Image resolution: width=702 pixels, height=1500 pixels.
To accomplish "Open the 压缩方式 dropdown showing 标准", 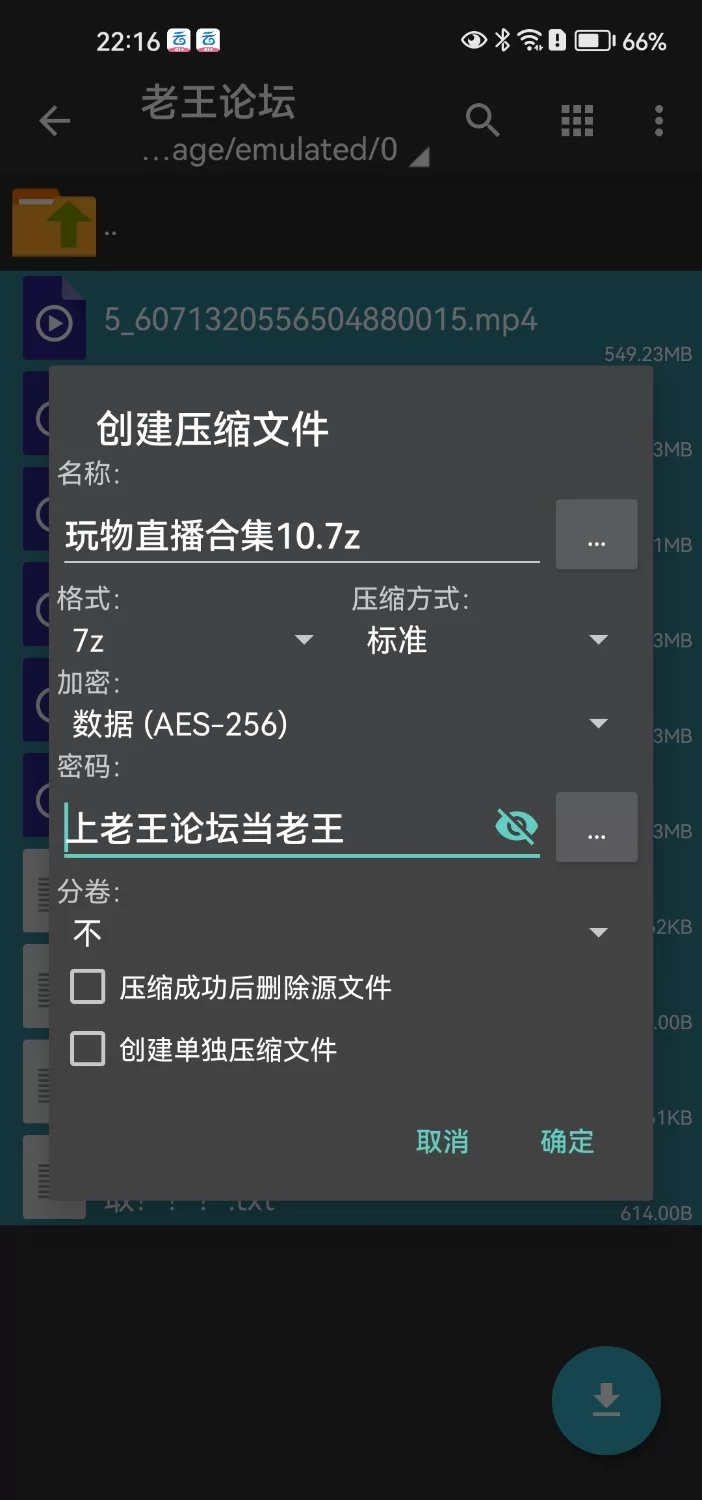I will click(487, 640).
